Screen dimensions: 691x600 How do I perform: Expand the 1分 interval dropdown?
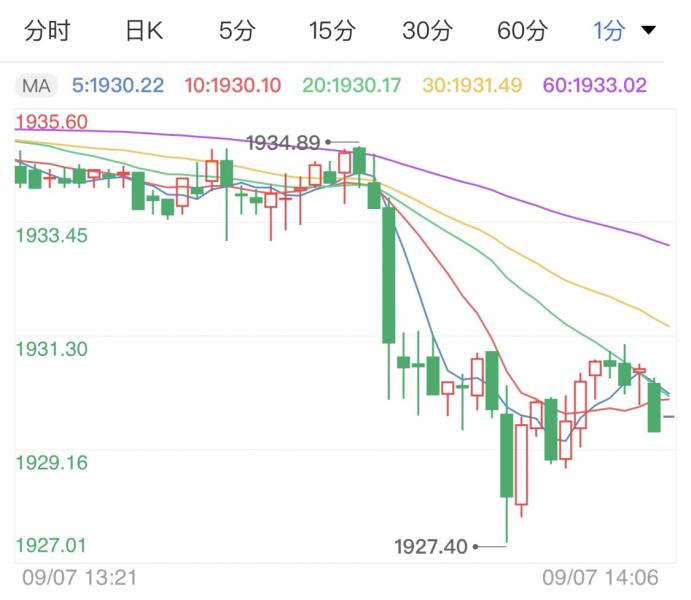(625, 31)
